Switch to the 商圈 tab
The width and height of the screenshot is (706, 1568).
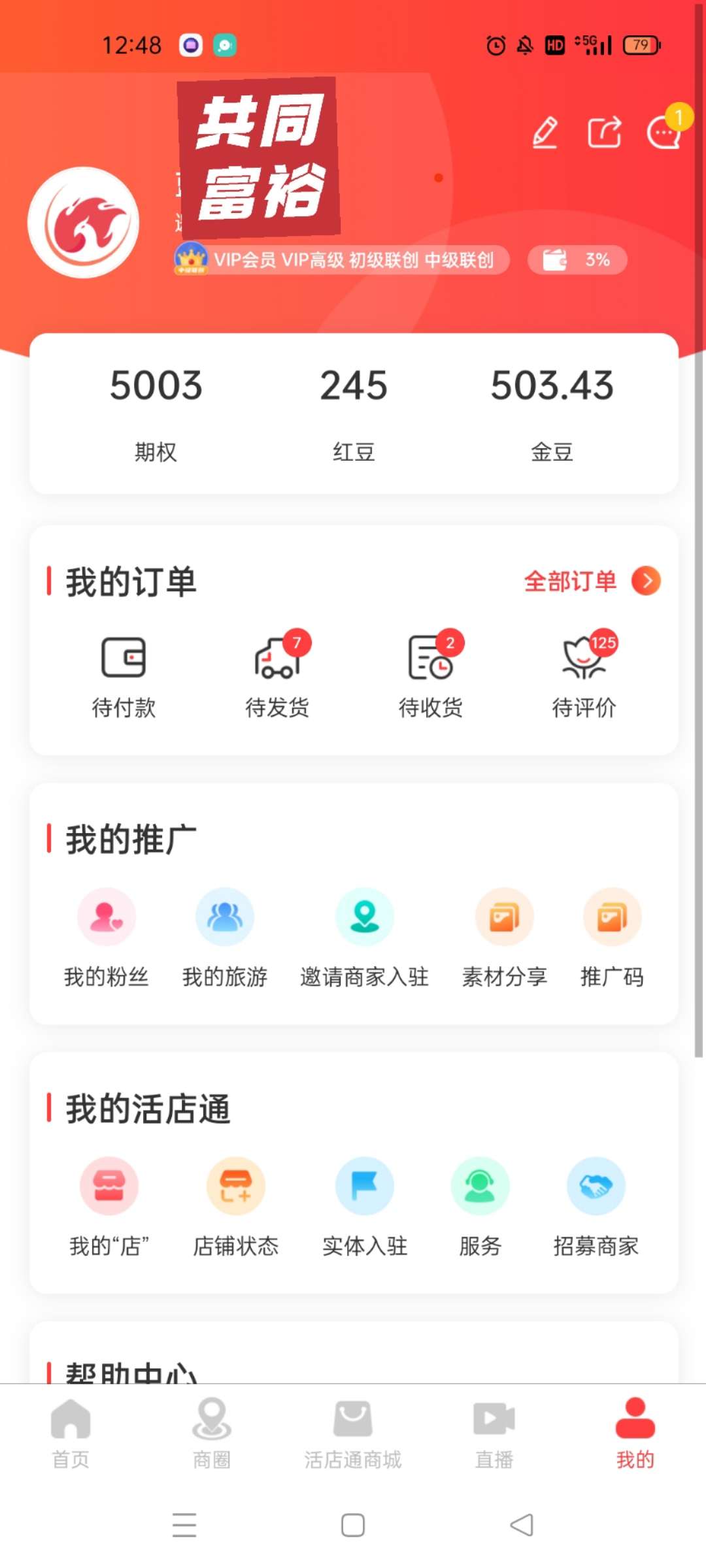(212, 1434)
